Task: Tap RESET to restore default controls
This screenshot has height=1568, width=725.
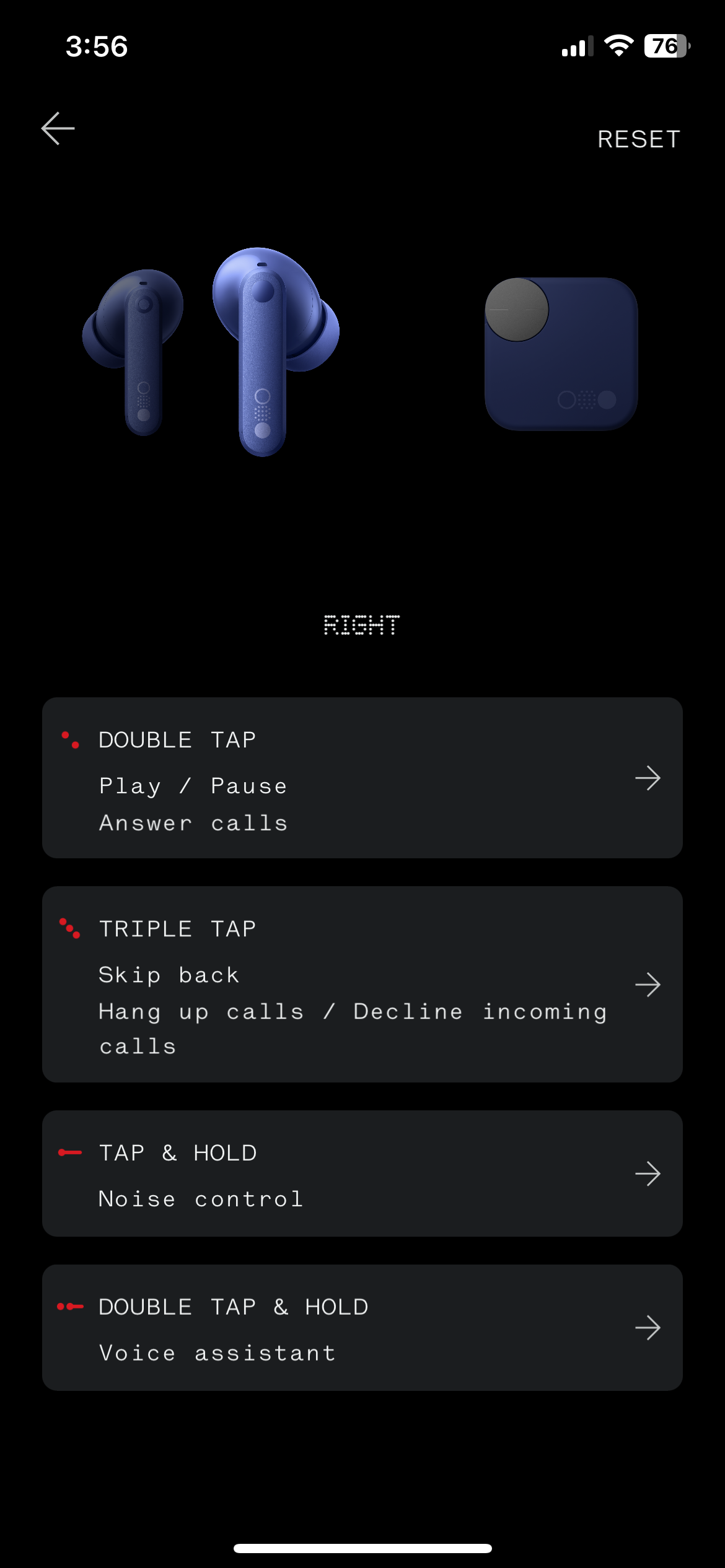Action: point(639,139)
